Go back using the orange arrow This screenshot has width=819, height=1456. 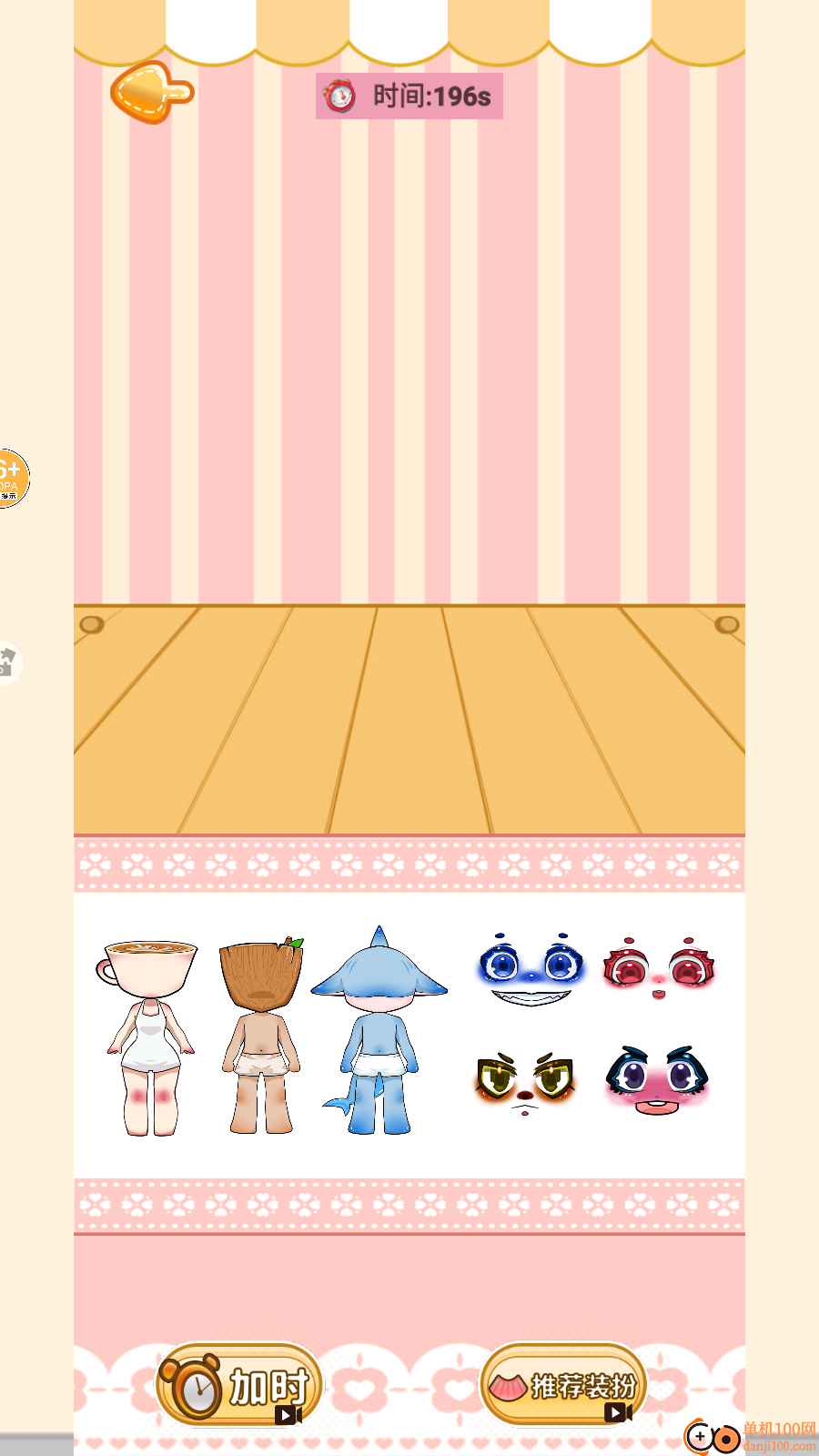pos(152,92)
